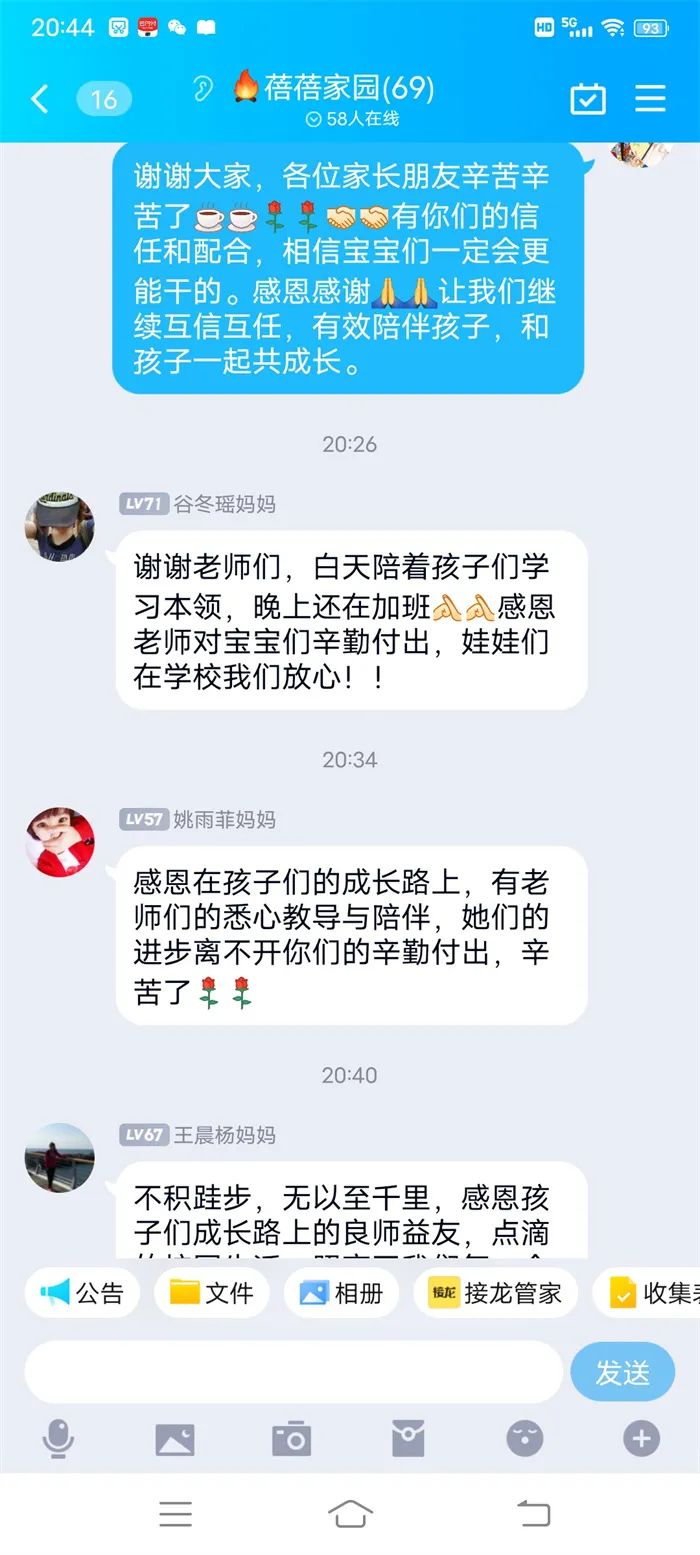This screenshot has width=700, height=1555.
Task: Toggle earpiece listening mode icon
Action: pos(204,88)
